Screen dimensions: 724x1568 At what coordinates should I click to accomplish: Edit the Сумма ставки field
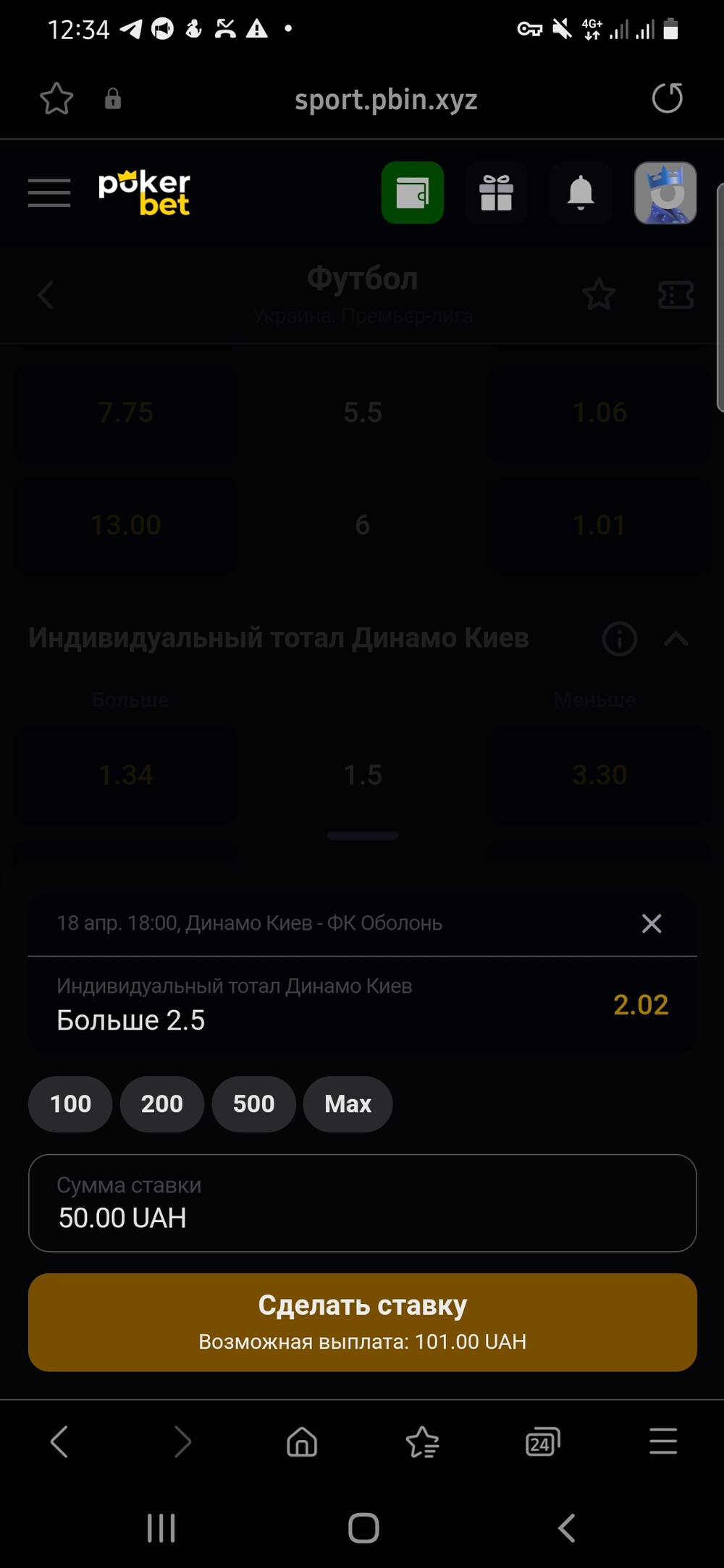point(363,1203)
